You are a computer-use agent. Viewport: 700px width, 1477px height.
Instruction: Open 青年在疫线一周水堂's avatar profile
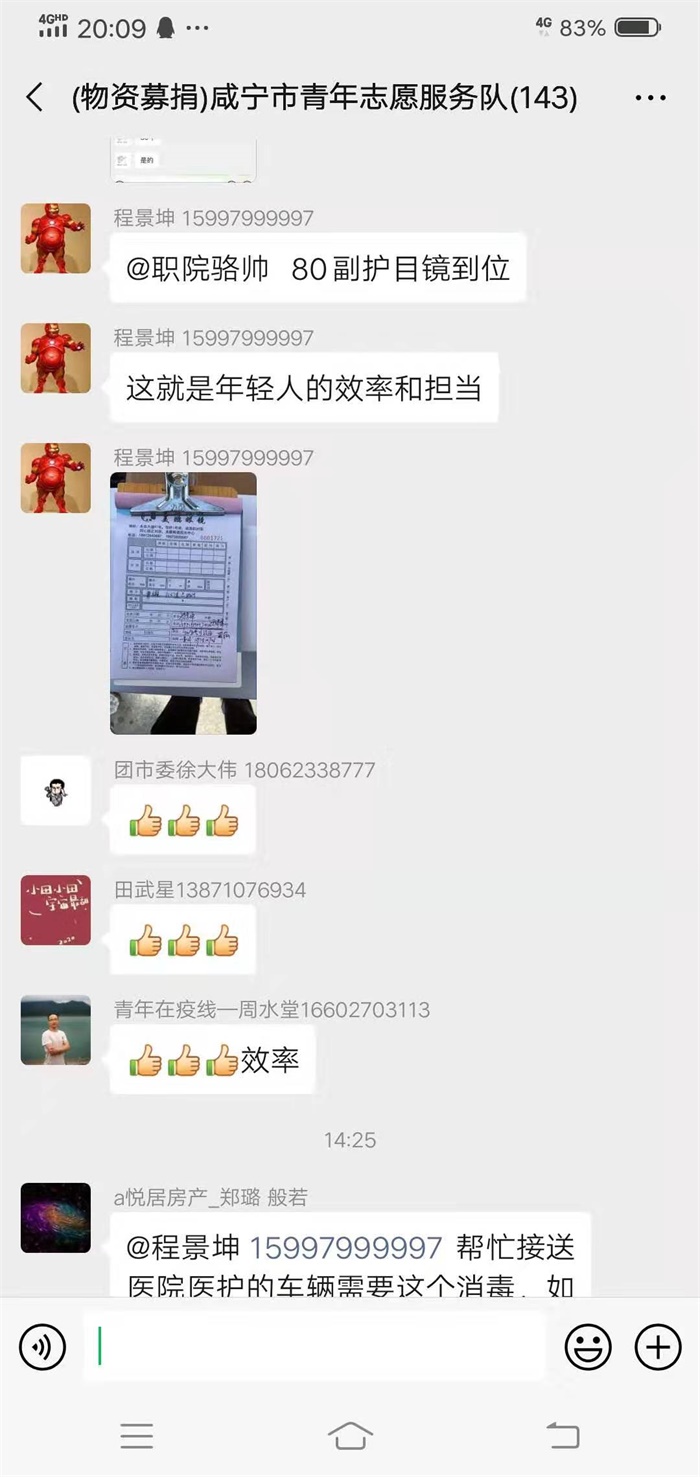pos(56,1030)
